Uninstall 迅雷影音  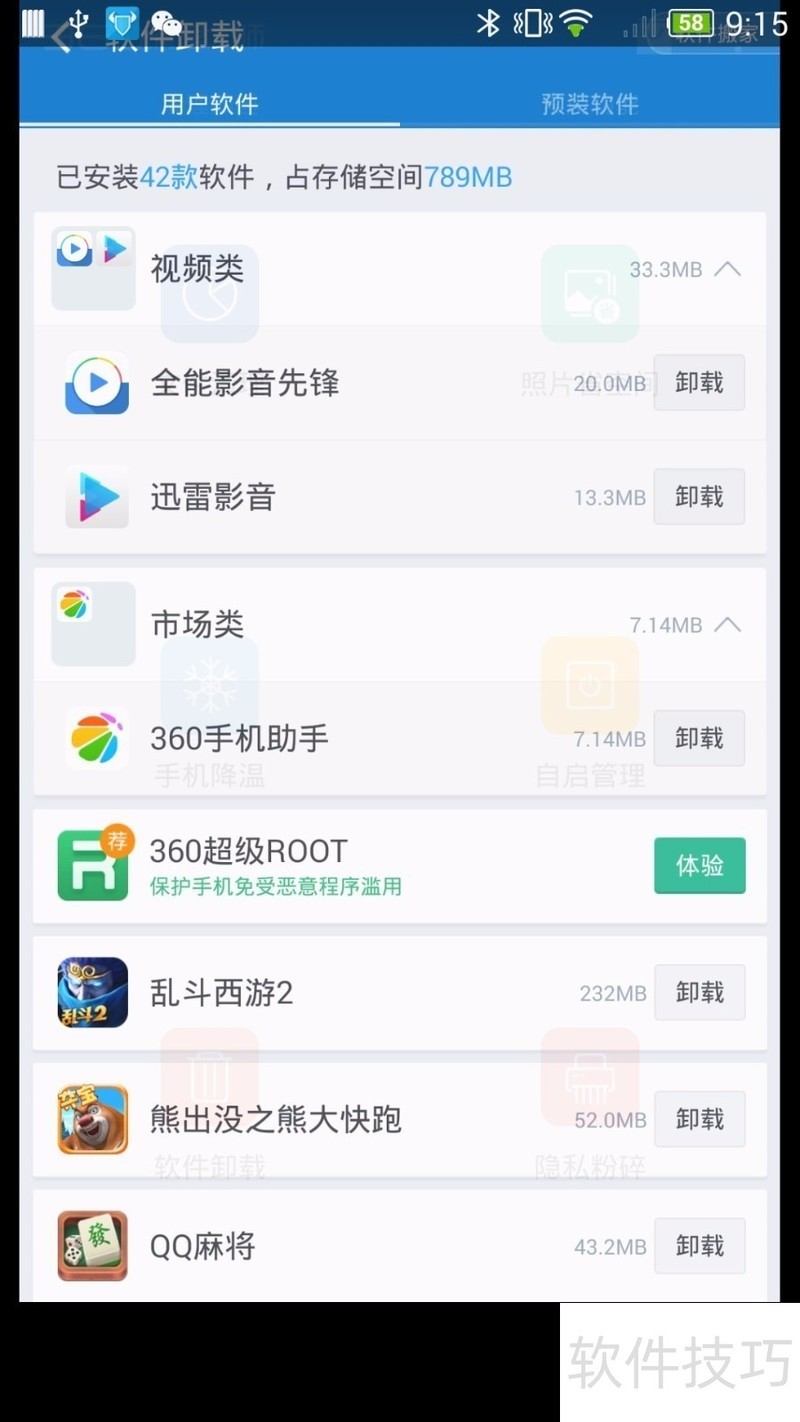699,497
